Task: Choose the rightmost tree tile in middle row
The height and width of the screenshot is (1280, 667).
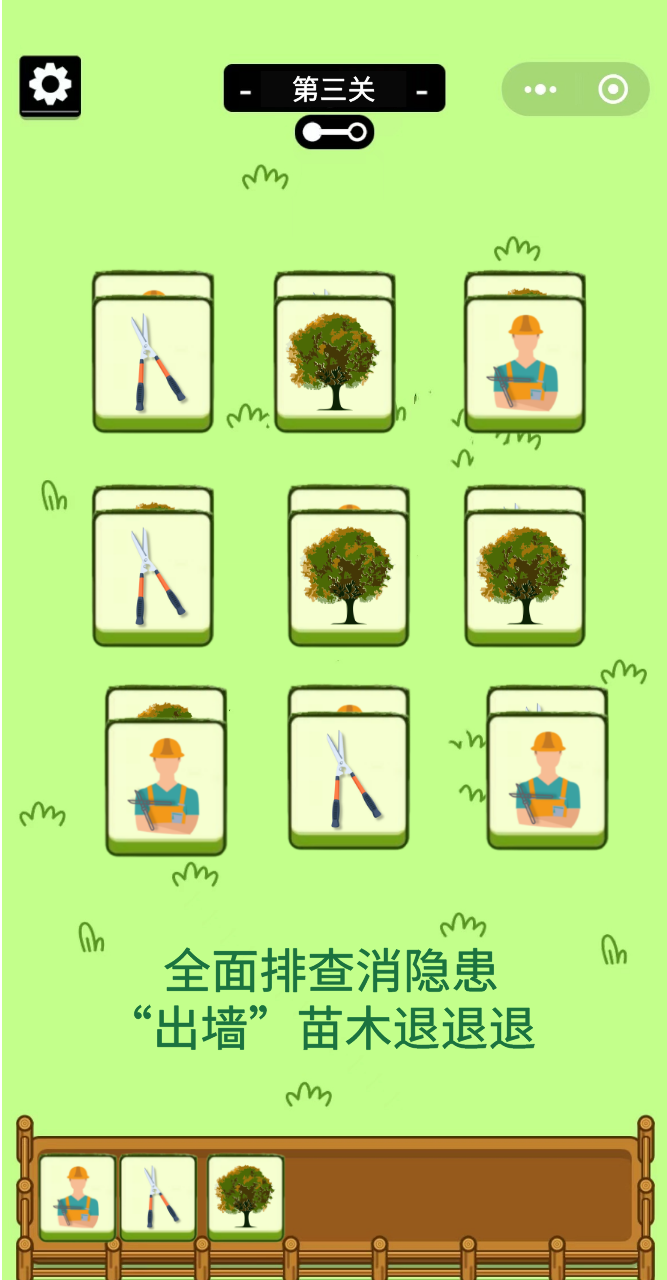Action: tap(525, 578)
